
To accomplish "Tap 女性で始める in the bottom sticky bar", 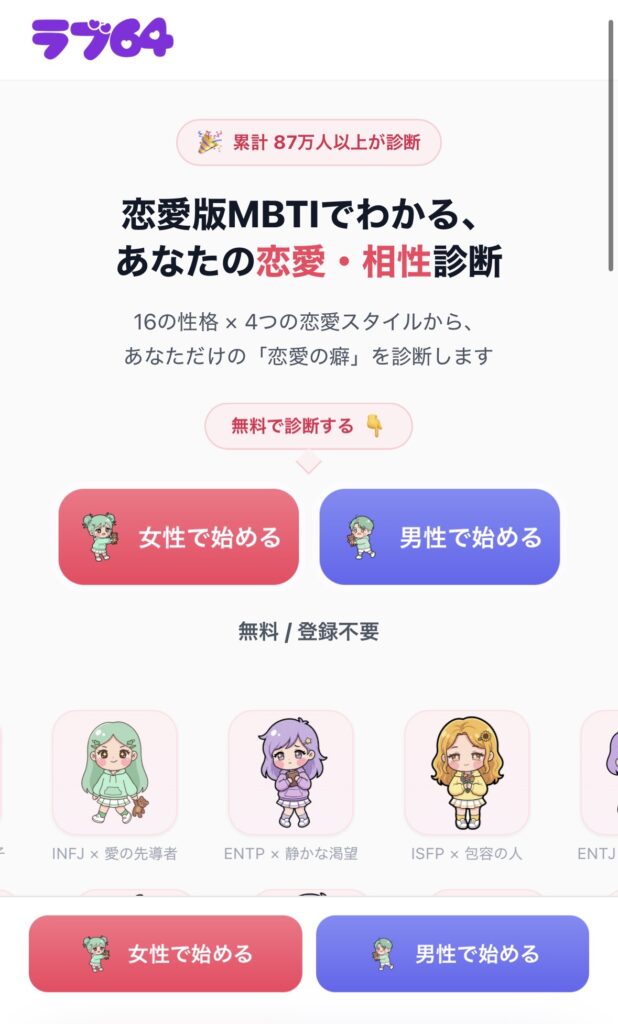I will pos(165,953).
